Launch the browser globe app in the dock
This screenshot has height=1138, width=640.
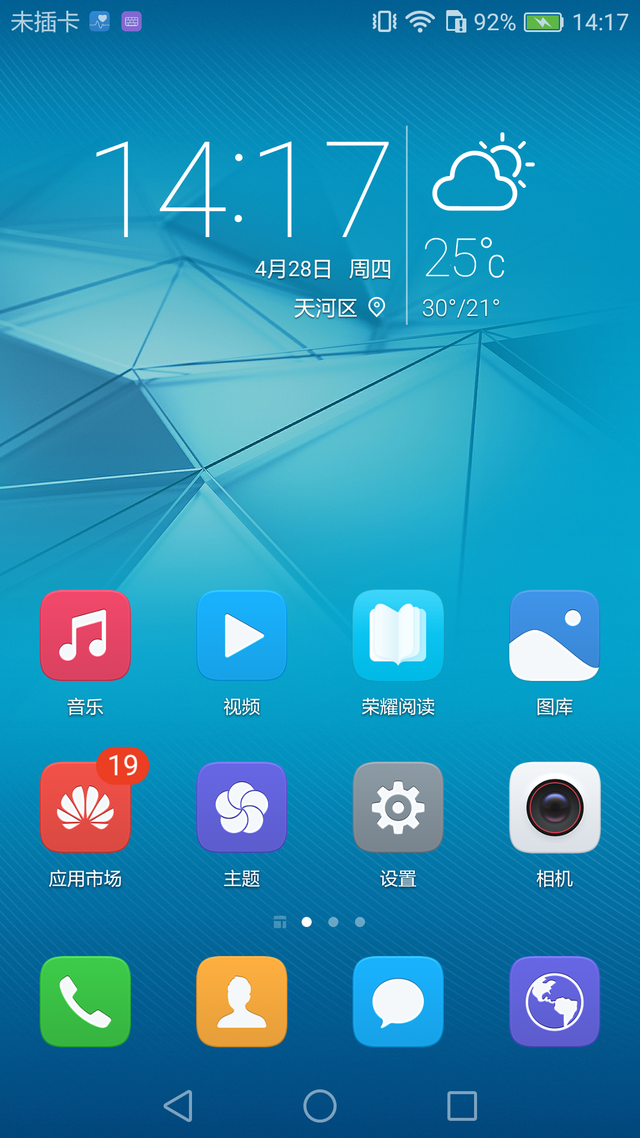[554, 1001]
